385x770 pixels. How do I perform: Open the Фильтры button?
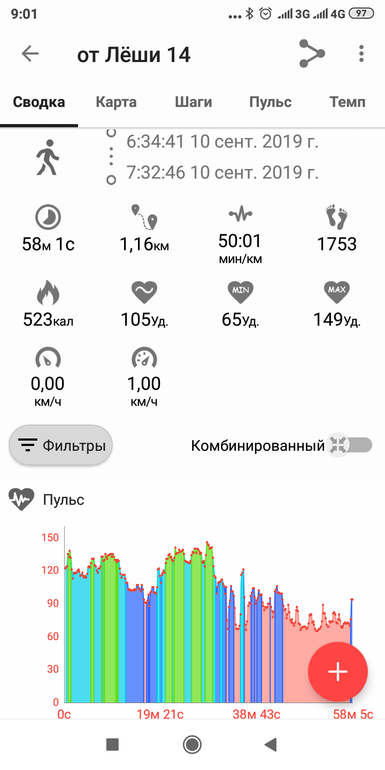[x=61, y=445]
